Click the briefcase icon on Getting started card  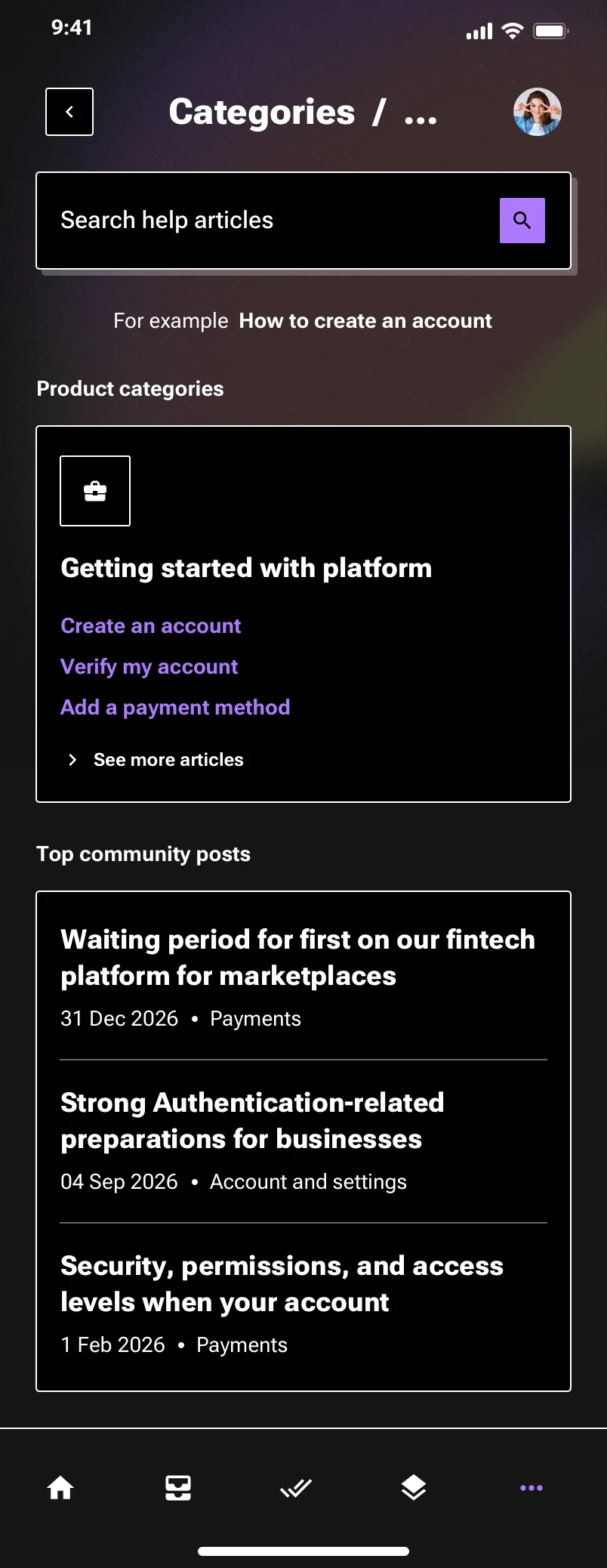click(x=95, y=490)
